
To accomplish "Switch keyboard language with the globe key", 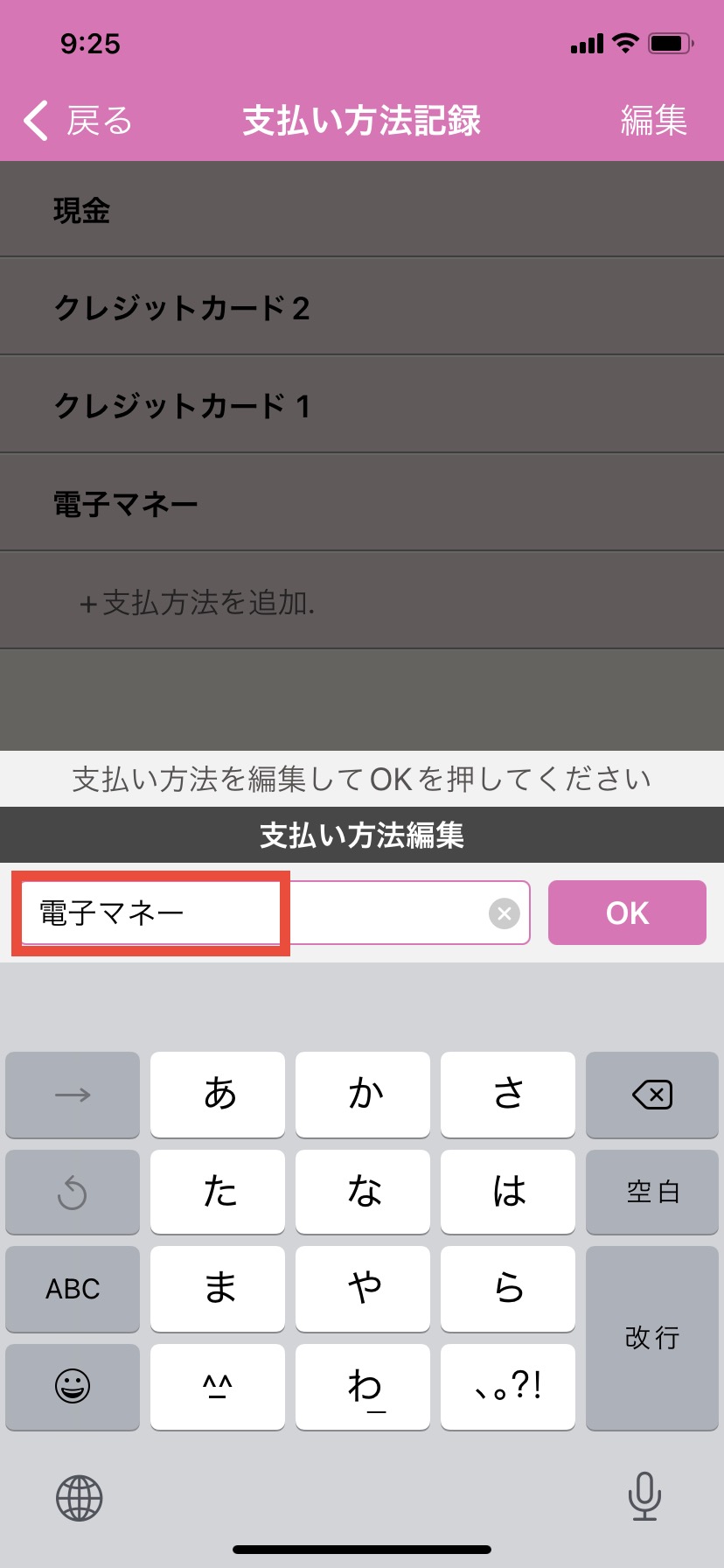I will pos(80,1497).
